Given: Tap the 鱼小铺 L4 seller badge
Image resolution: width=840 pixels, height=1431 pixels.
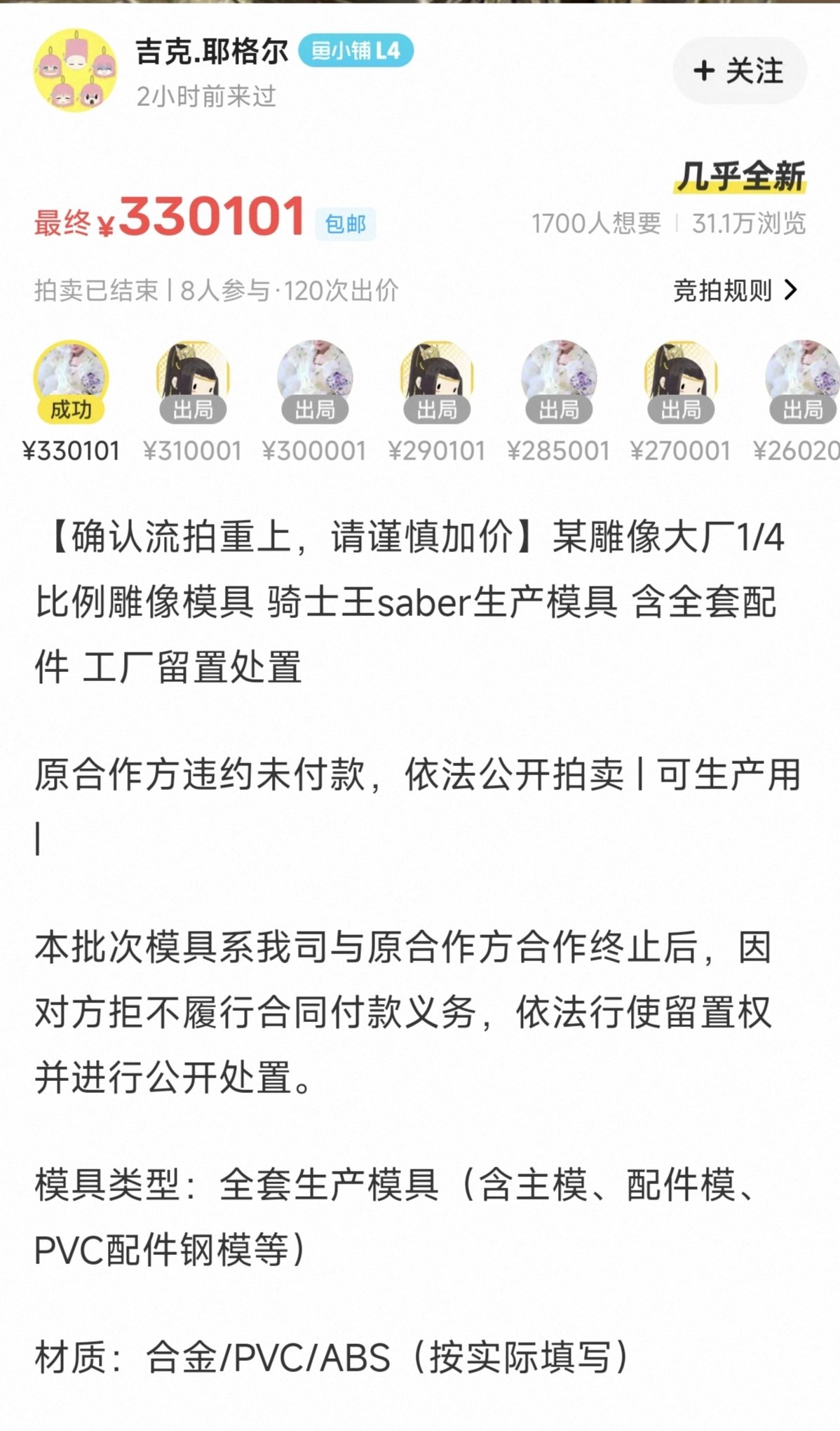Looking at the screenshot, I should pos(355,51).
